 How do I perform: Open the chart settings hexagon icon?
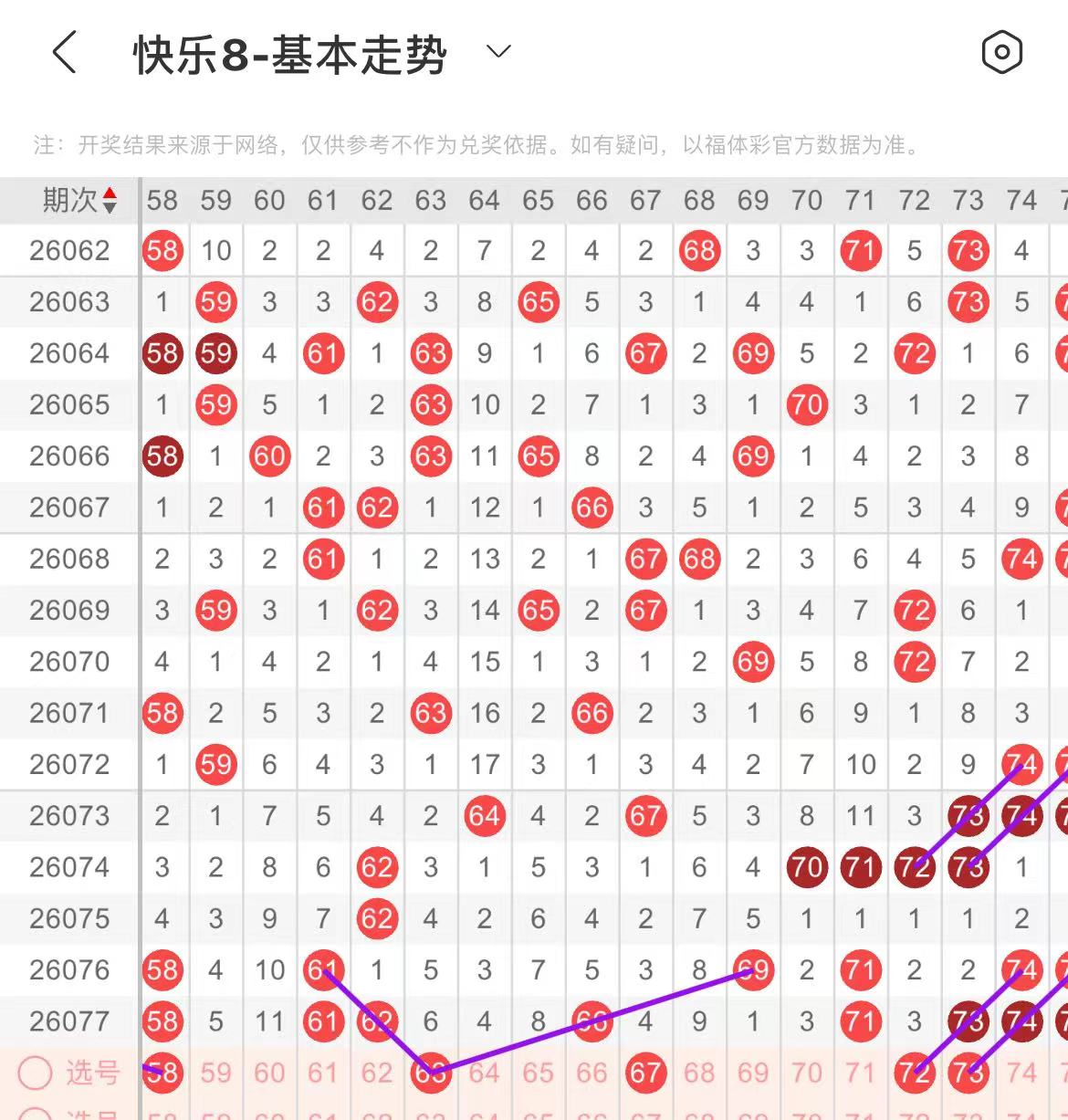[1001, 52]
